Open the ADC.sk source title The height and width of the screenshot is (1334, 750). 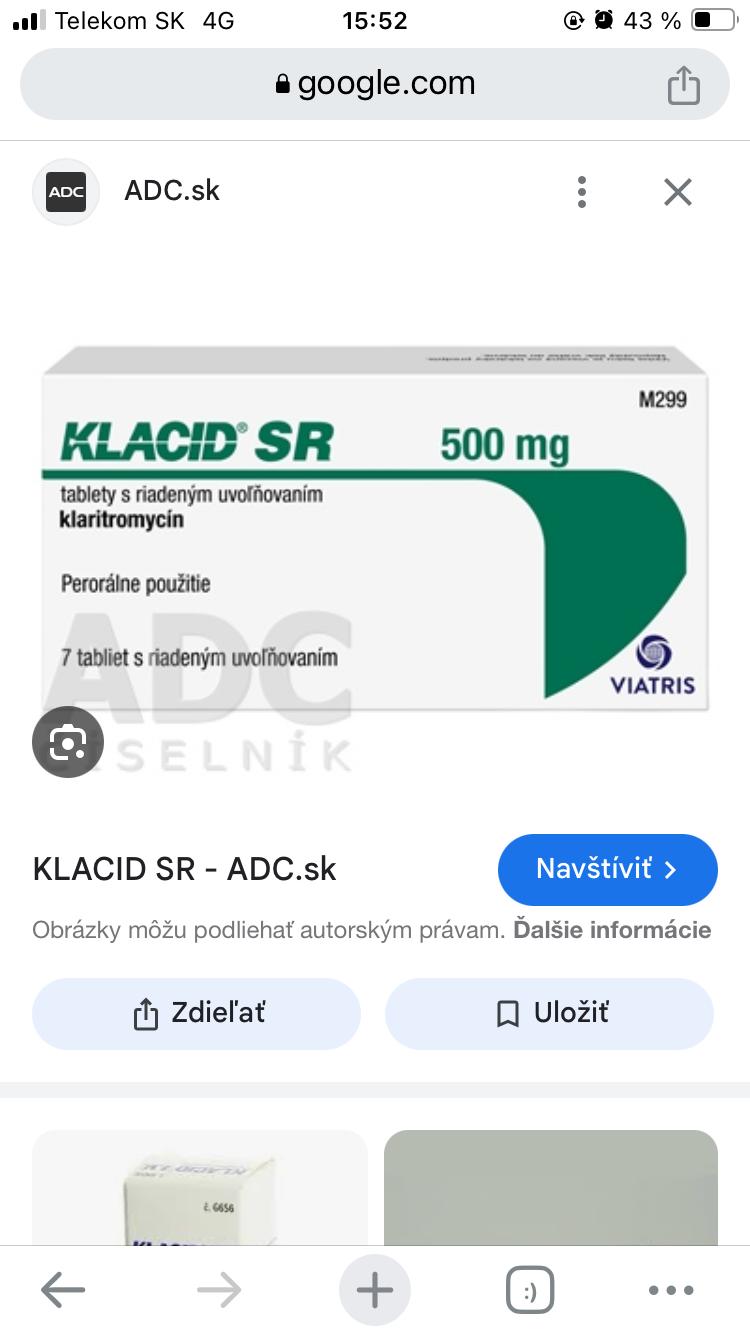coord(171,191)
